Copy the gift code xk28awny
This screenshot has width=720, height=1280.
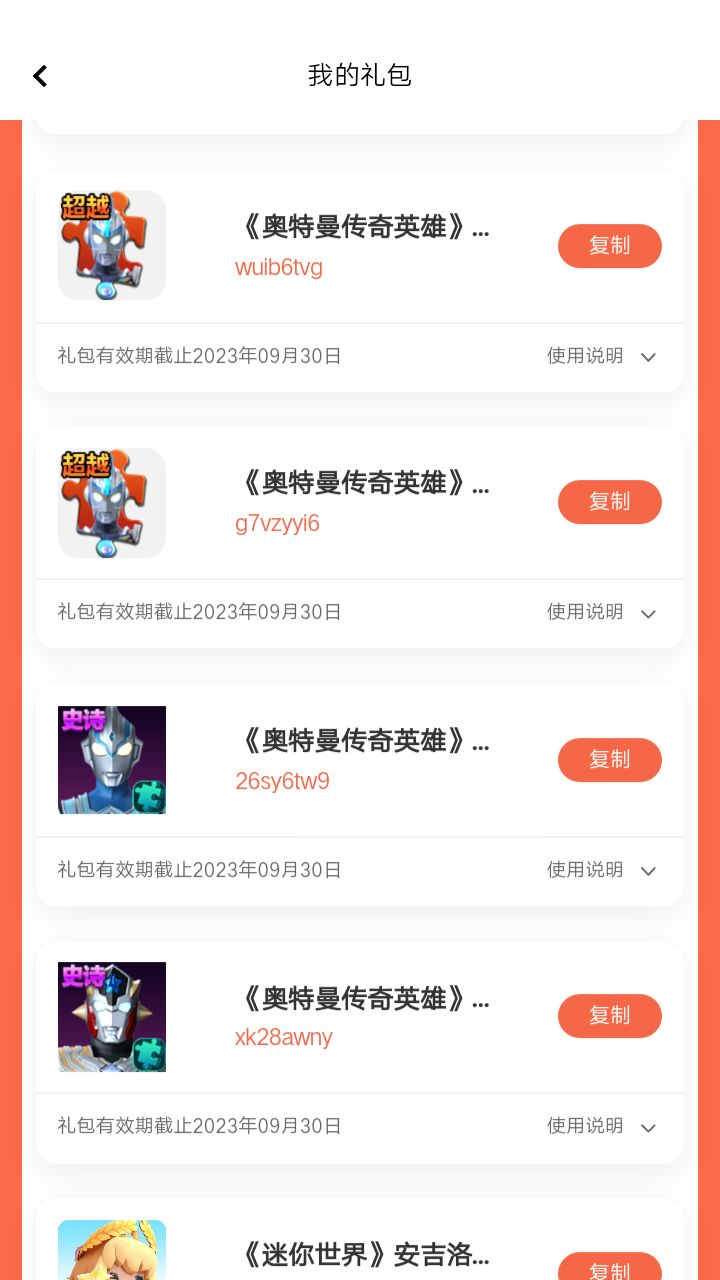[x=609, y=1016]
